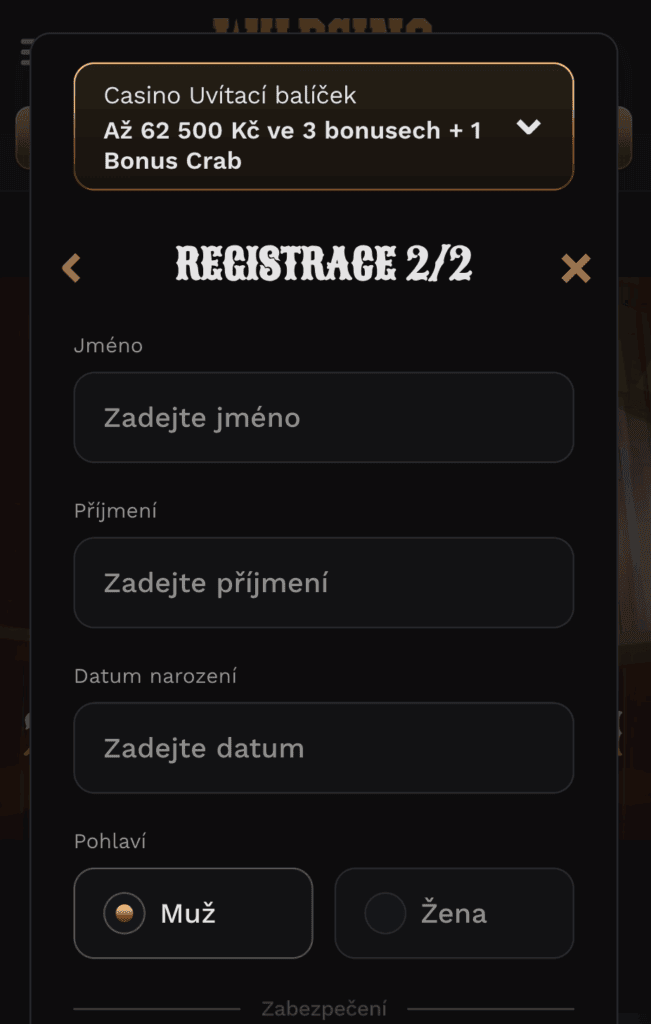The height and width of the screenshot is (1024, 651).
Task: Go back to registration step one
Action: pyautogui.click(x=71, y=267)
